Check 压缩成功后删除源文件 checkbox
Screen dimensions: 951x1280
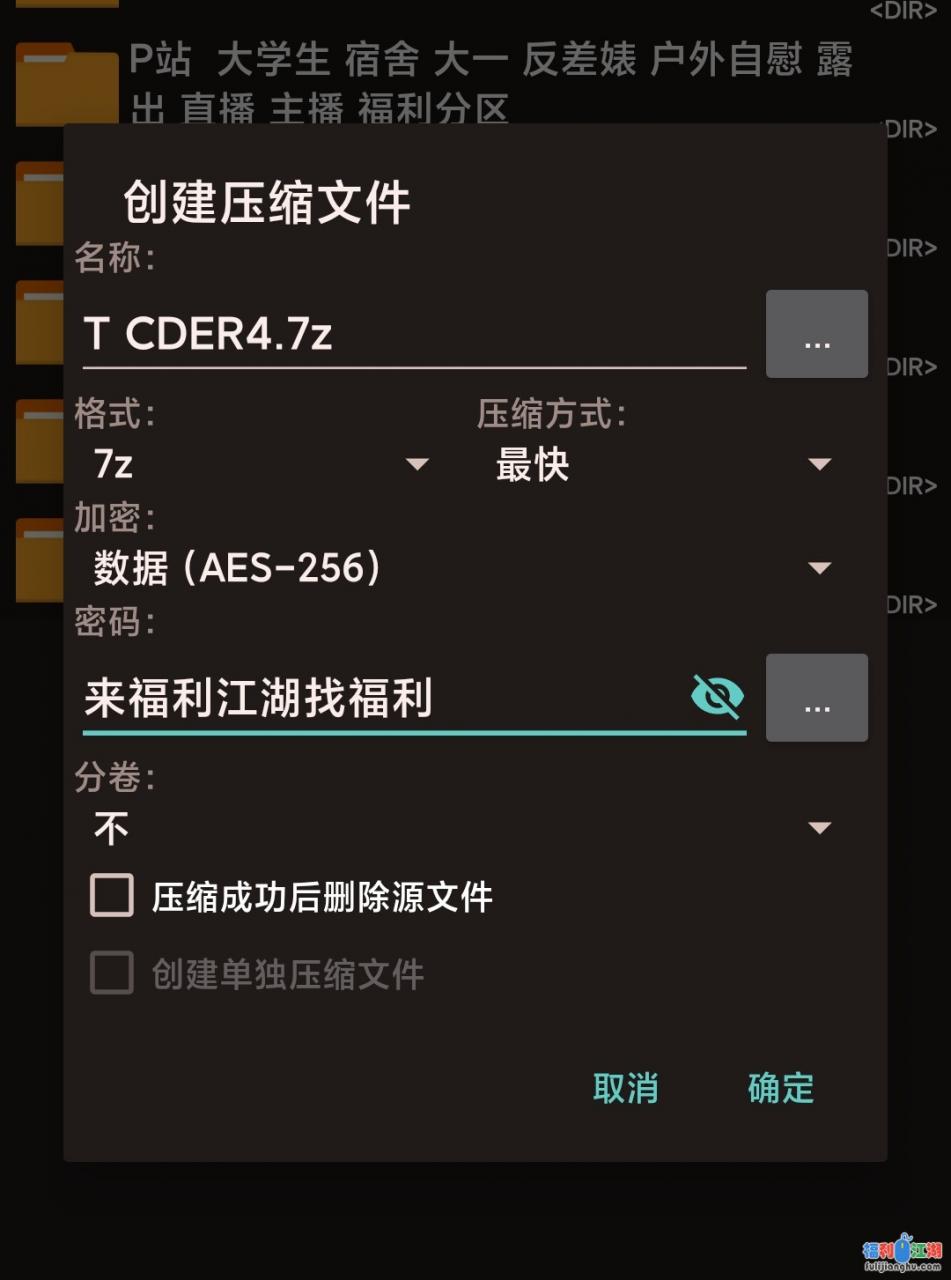pyautogui.click(x=112, y=896)
